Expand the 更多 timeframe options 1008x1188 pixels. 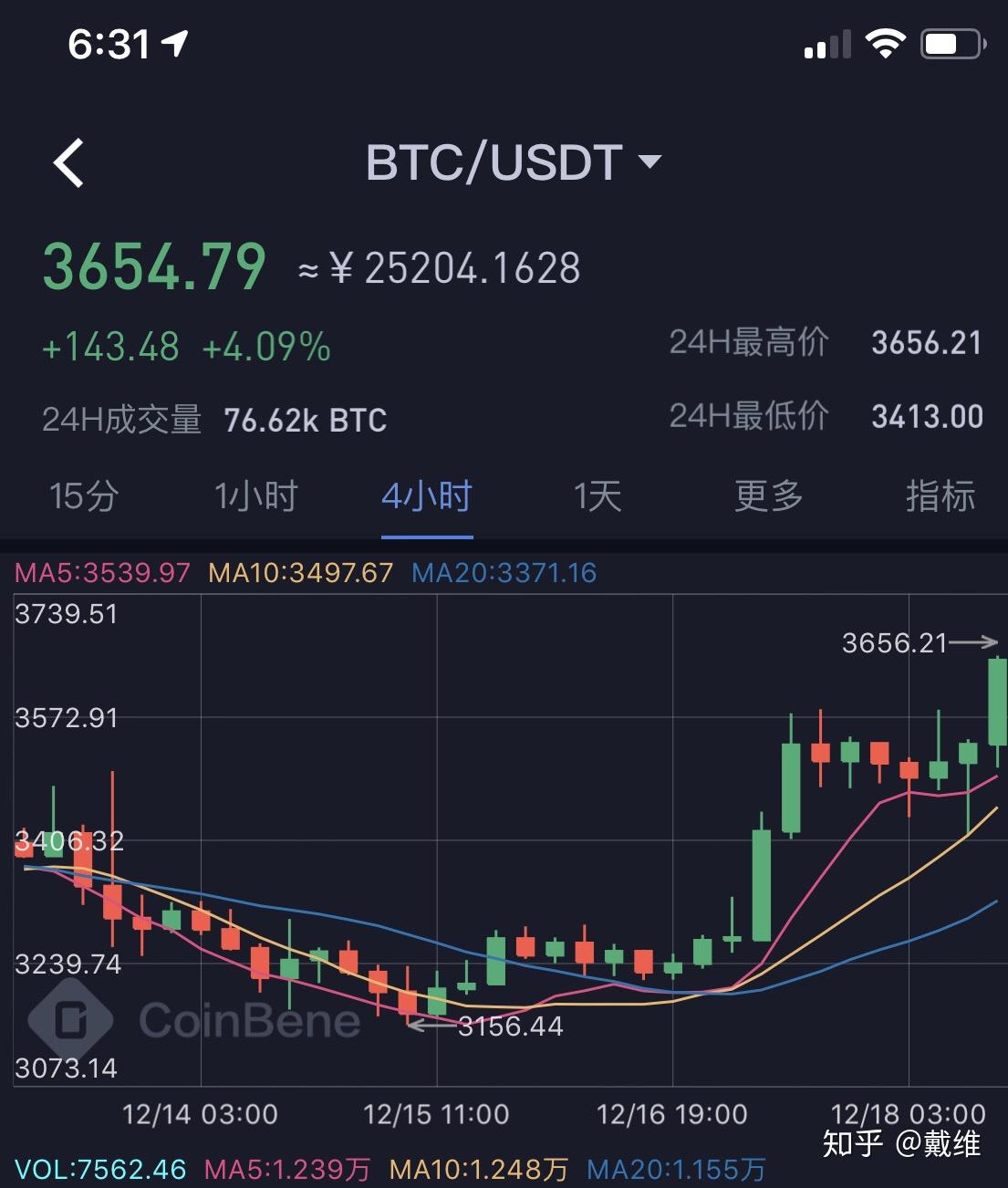(x=769, y=496)
